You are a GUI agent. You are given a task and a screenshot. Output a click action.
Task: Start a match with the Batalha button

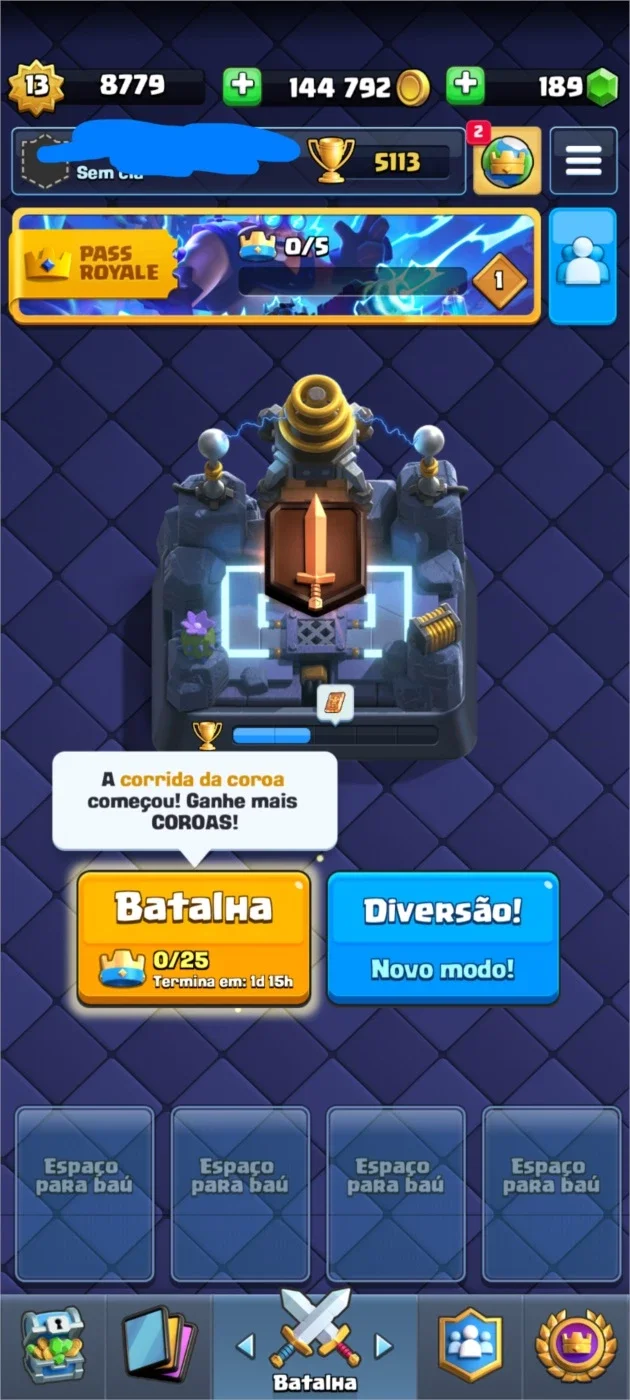tap(194, 937)
